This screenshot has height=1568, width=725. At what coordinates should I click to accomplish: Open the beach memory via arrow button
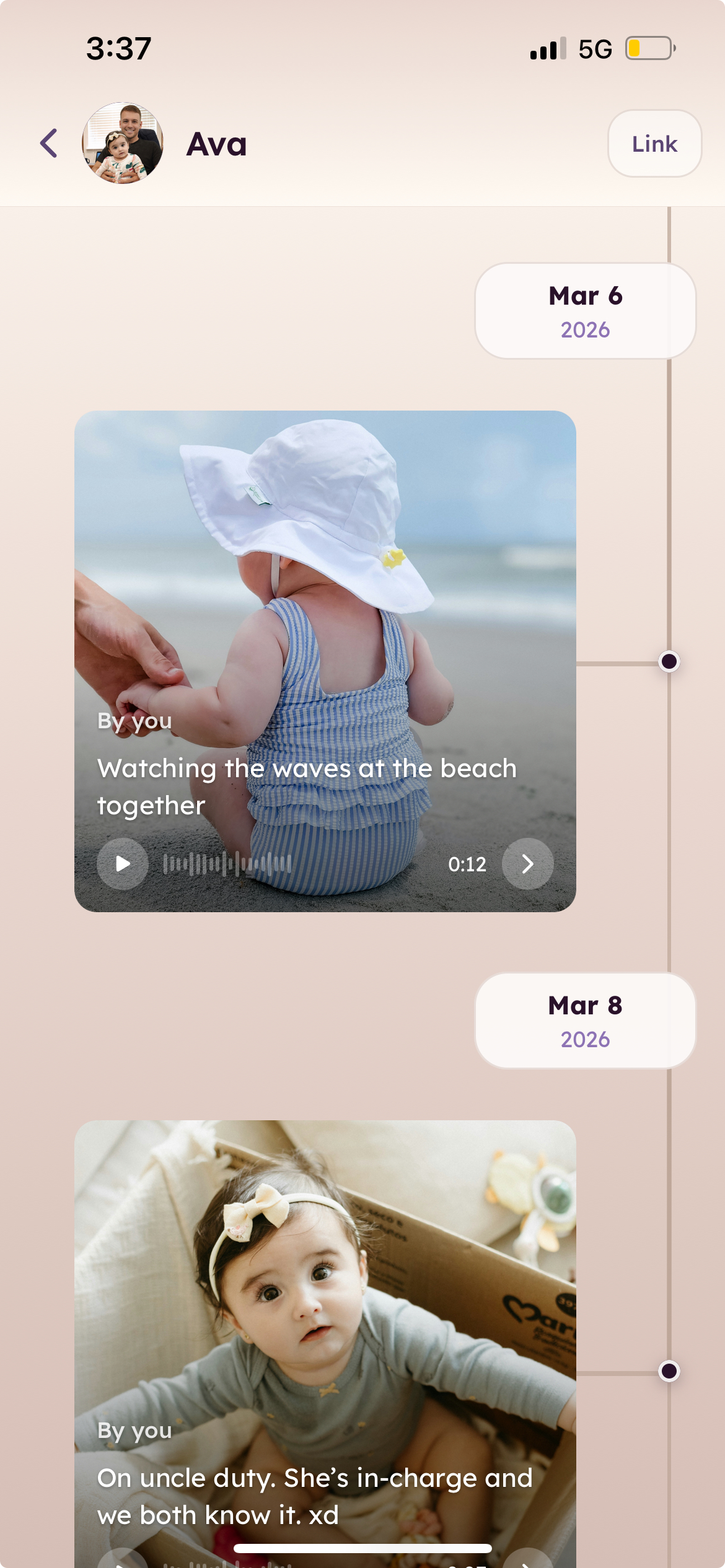coord(527,863)
